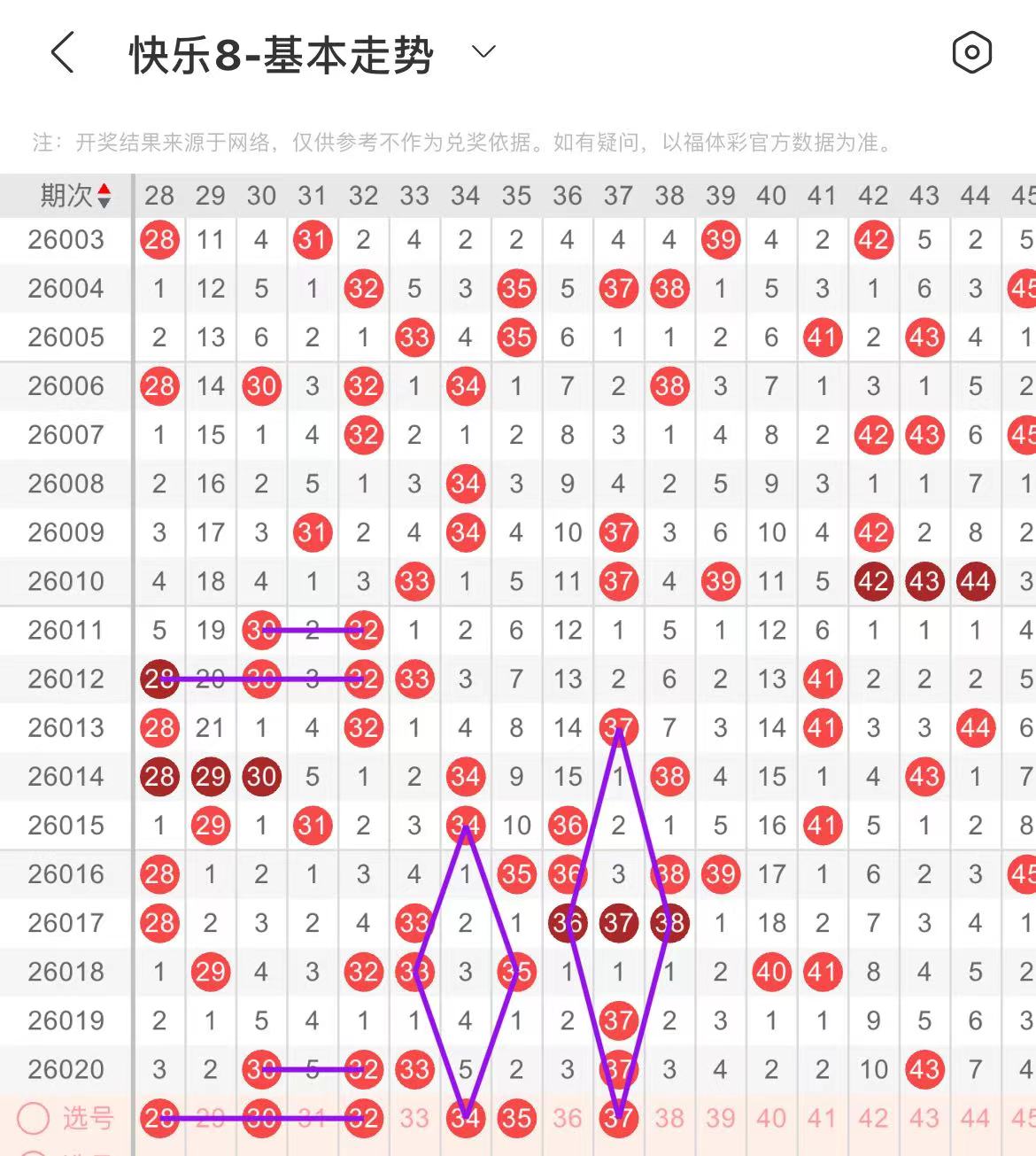Tap number 44 in the 选号 row
Image resolution: width=1036 pixels, height=1156 pixels.
975,1118
